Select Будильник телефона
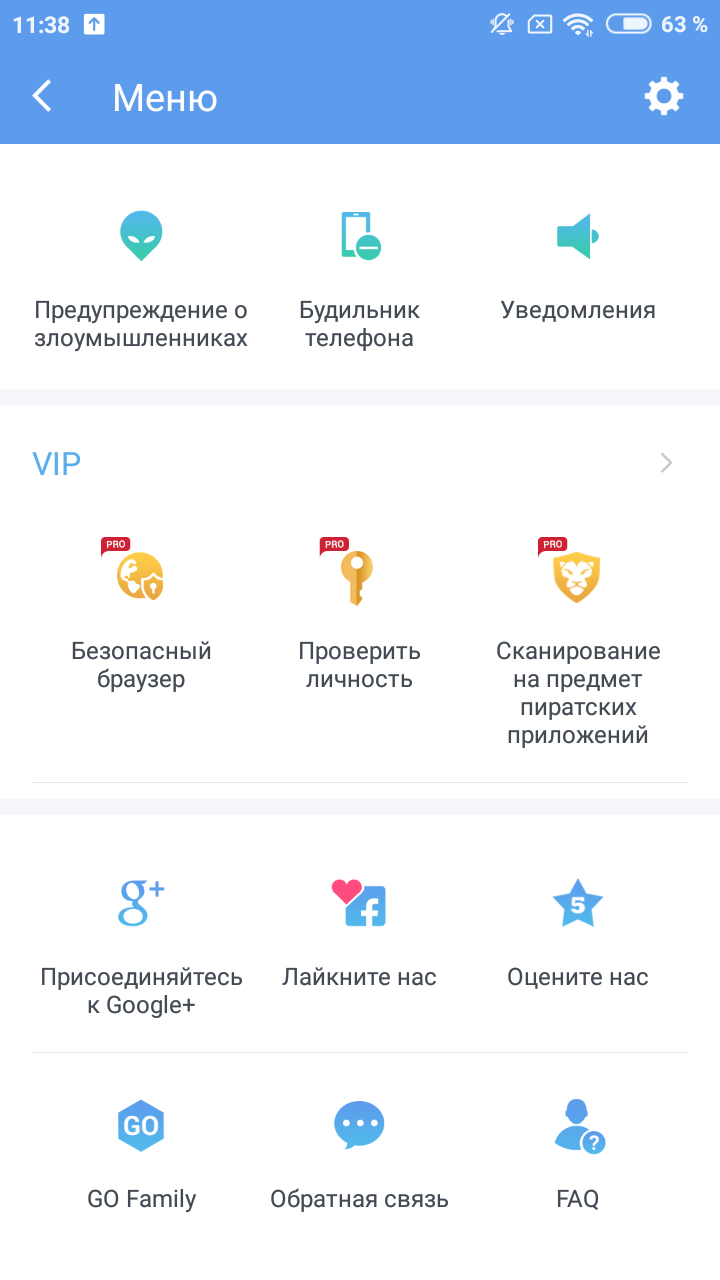720x1280 pixels. tap(359, 280)
